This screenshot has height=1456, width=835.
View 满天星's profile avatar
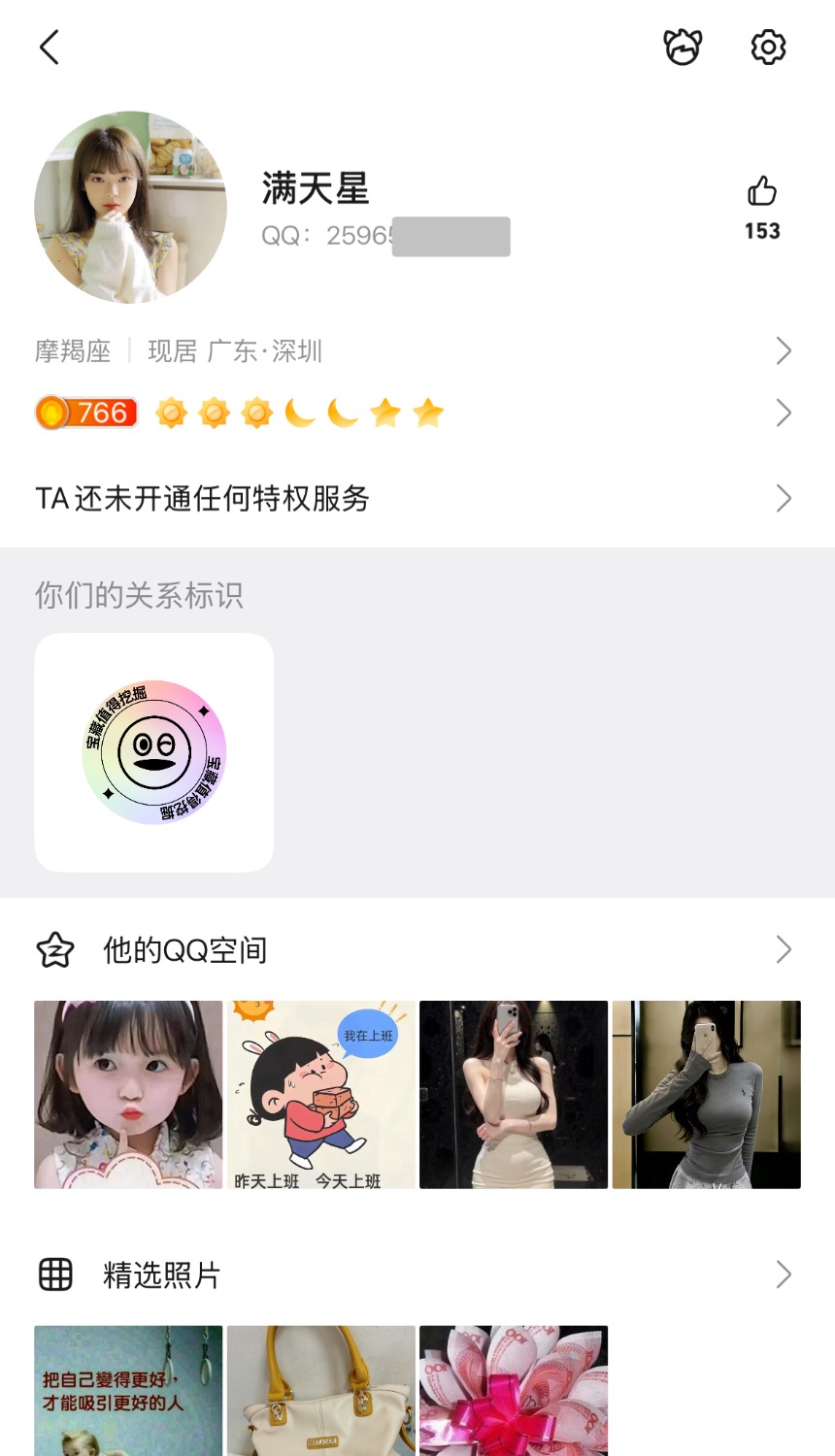(x=130, y=207)
